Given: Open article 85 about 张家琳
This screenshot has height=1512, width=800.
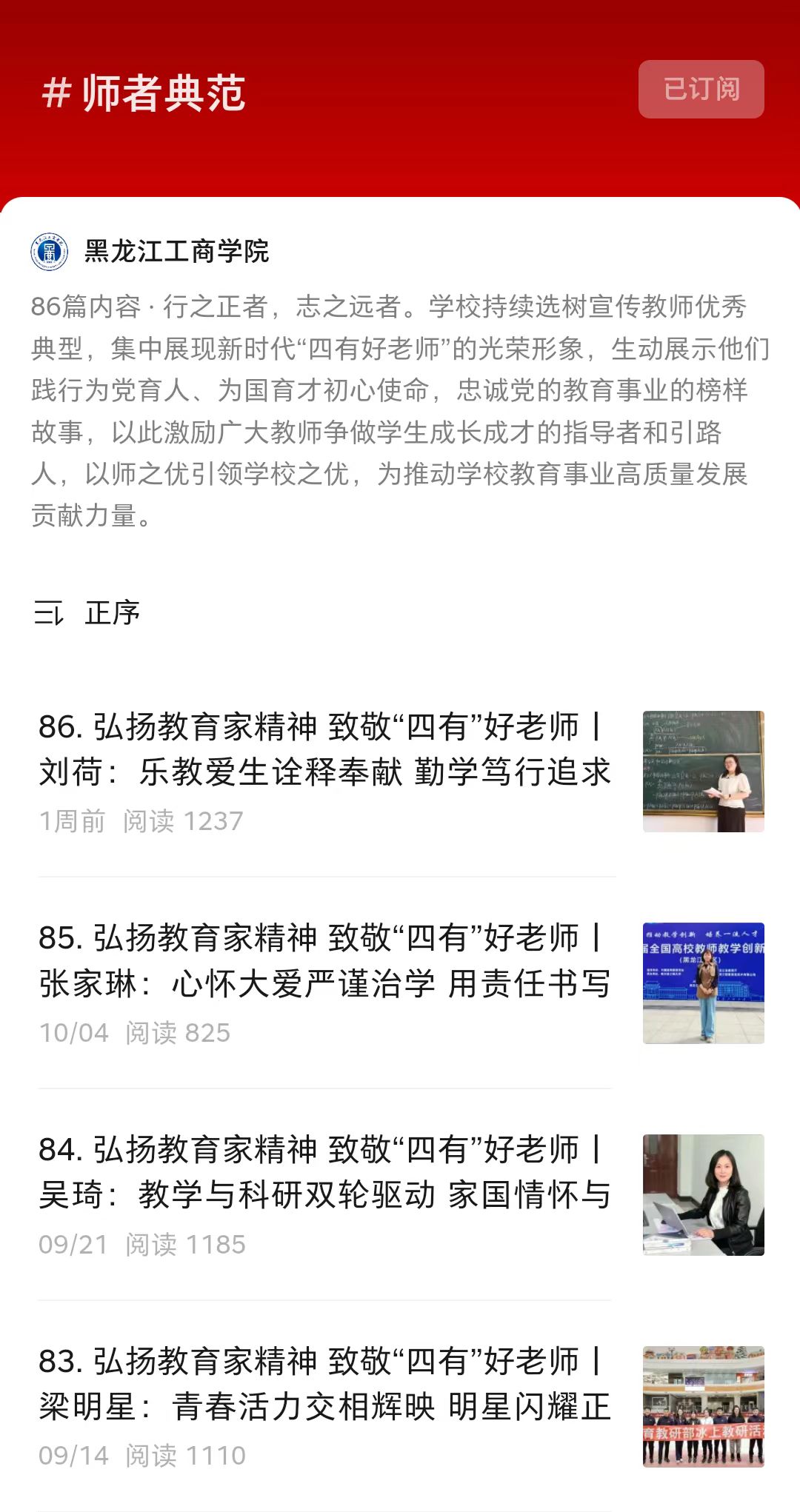Looking at the screenshot, I should (324, 961).
